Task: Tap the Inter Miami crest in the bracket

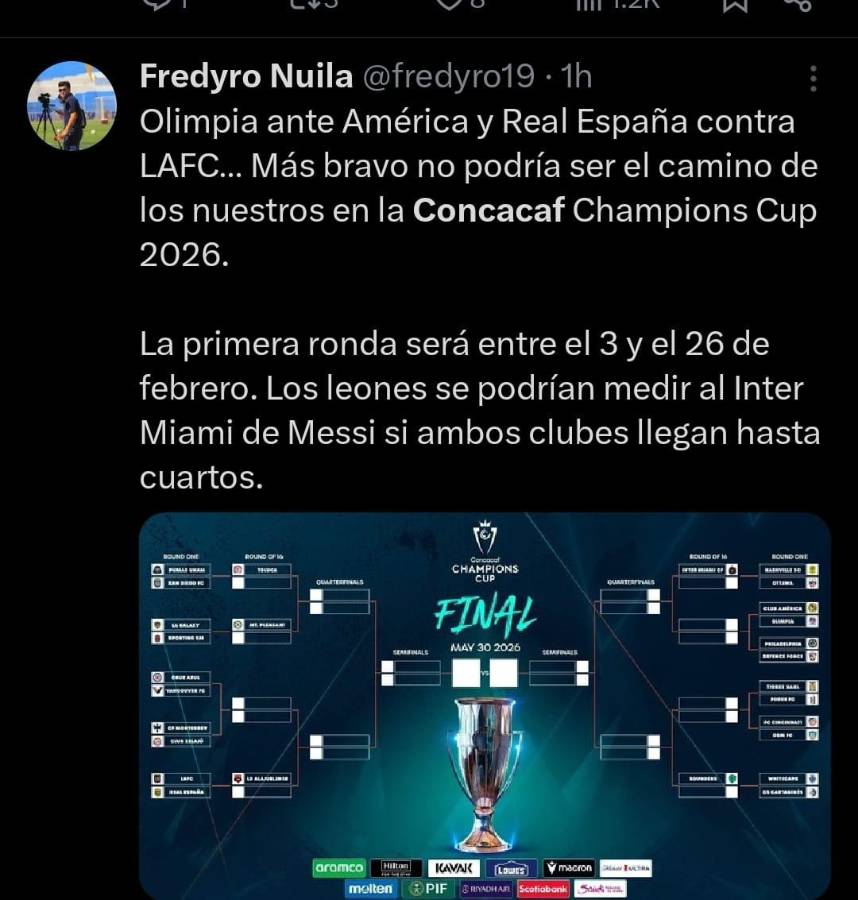Action: pos(731,570)
